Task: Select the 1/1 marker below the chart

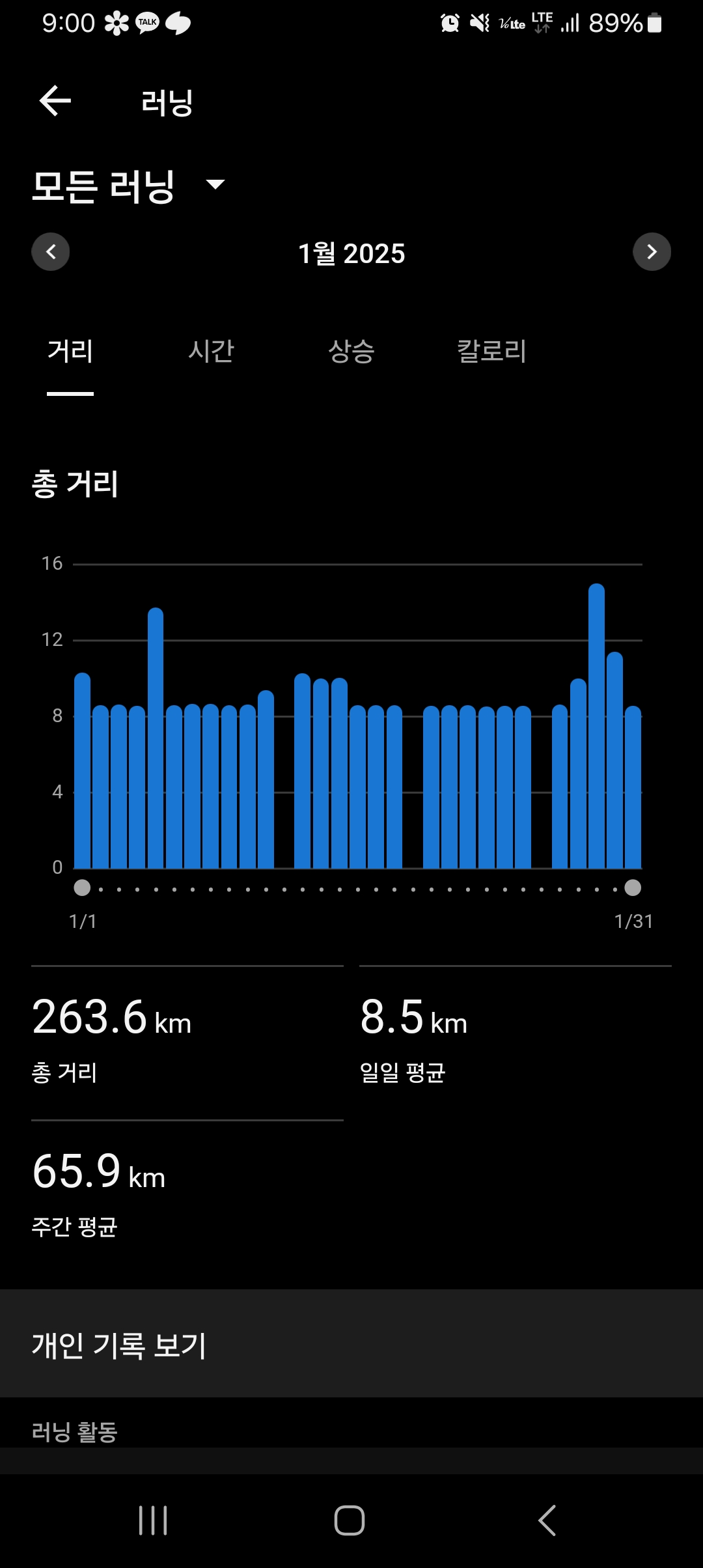Action: [82, 888]
